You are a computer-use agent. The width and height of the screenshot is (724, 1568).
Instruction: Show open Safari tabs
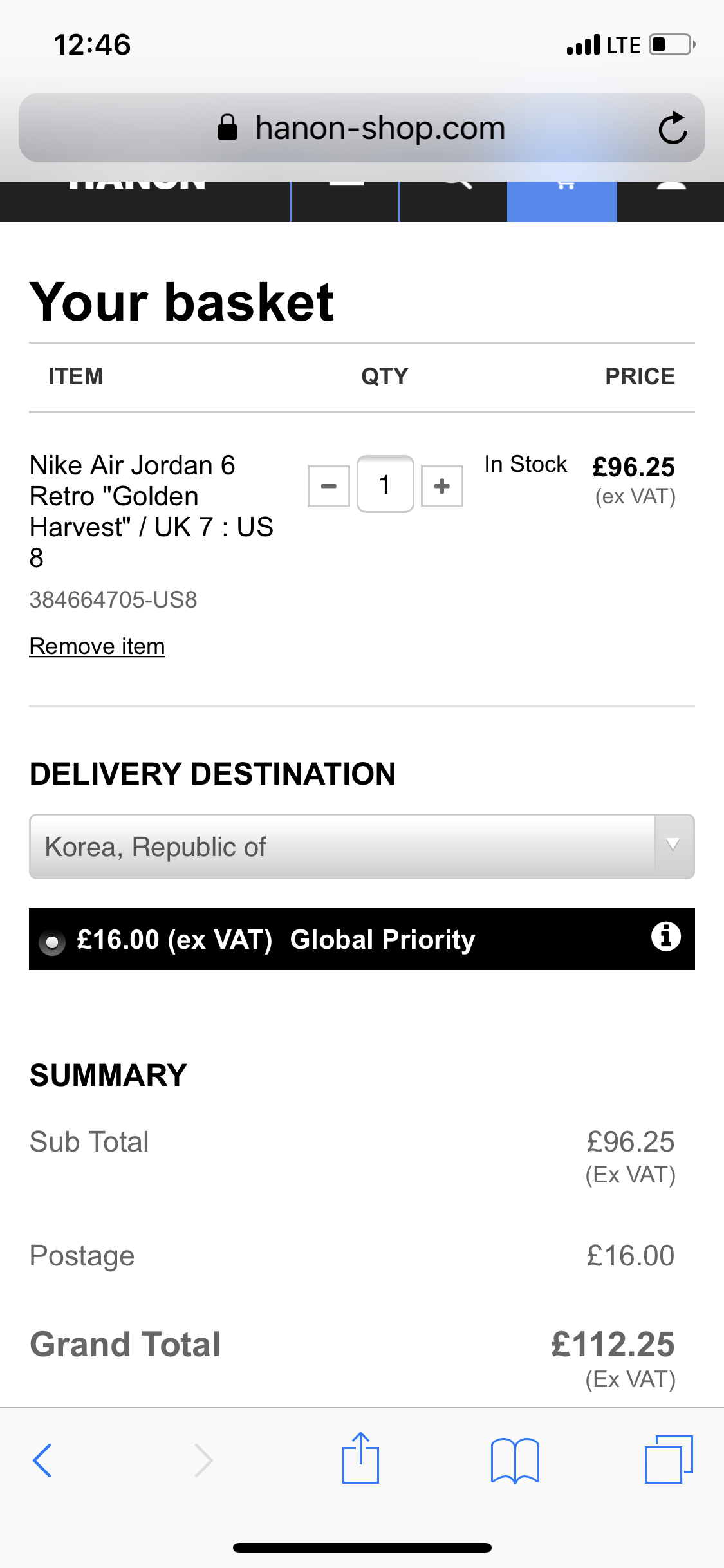tap(668, 1460)
